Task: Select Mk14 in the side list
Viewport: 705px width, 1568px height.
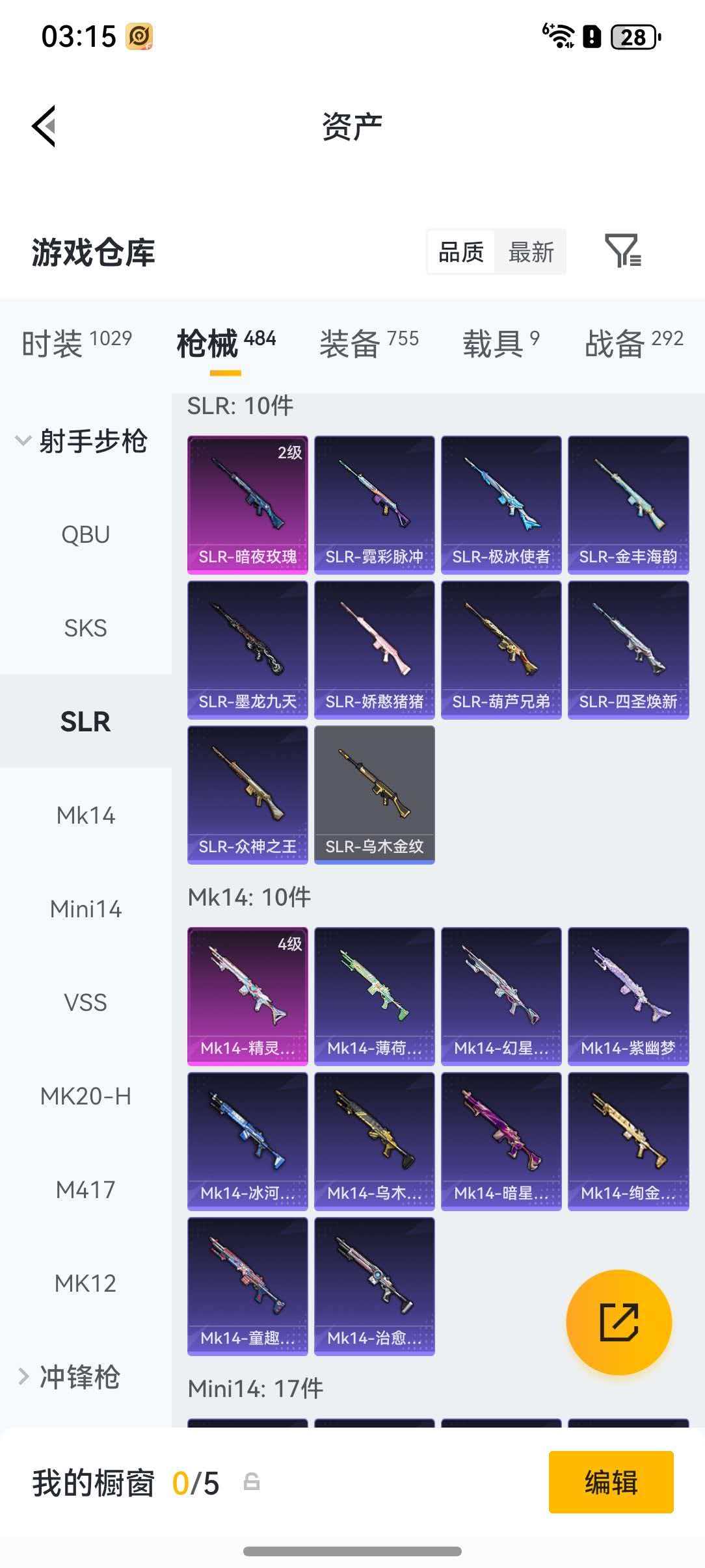Action: (x=85, y=815)
